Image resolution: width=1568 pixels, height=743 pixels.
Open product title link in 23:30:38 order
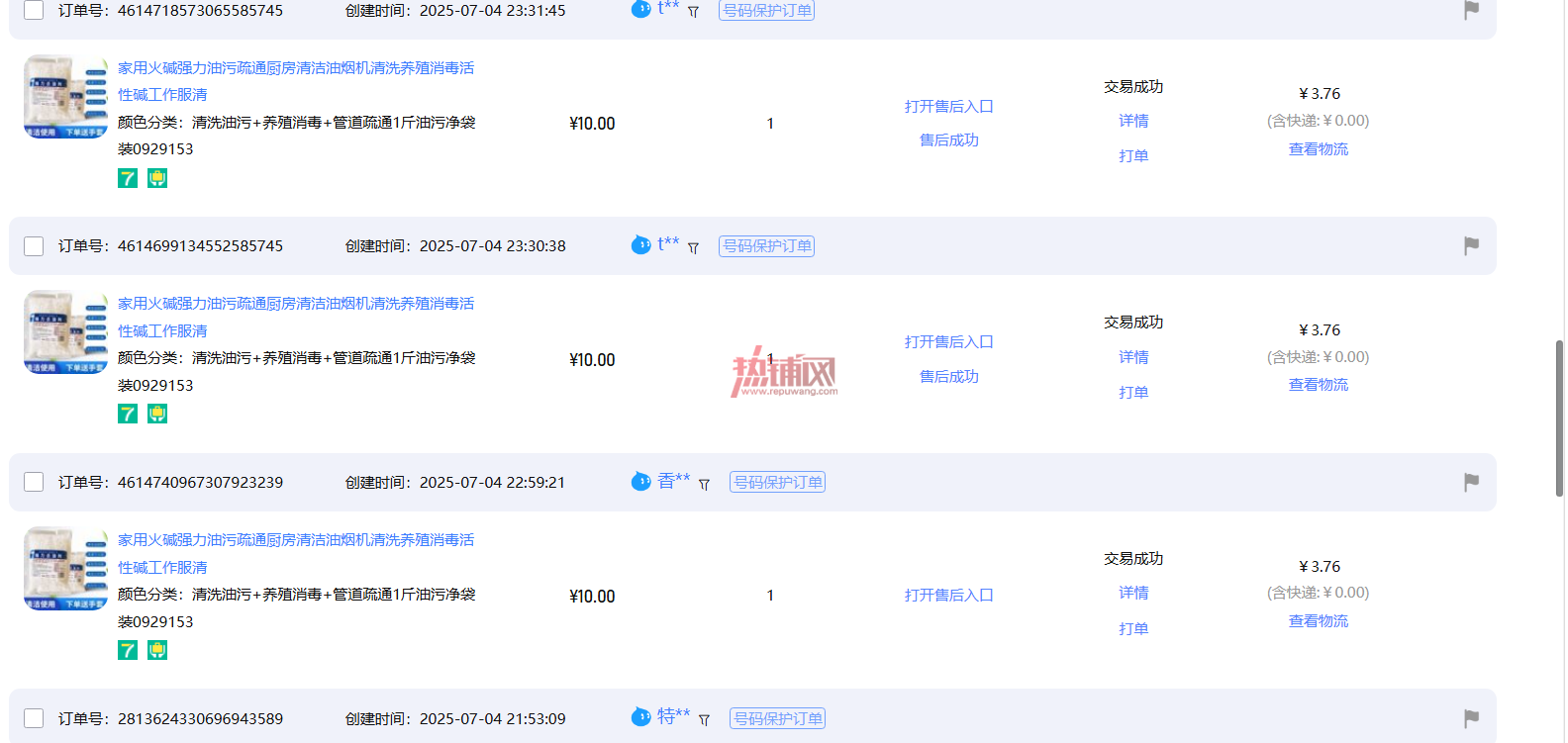tap(296, 317)
